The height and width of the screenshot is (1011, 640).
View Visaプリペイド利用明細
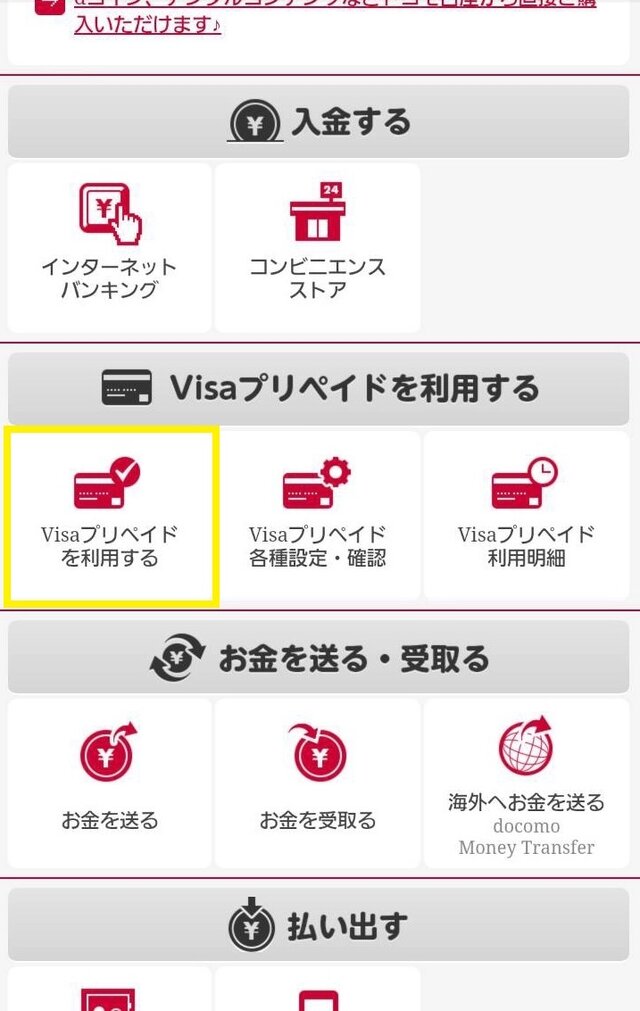pyautogui.click(x=526, y=517)
